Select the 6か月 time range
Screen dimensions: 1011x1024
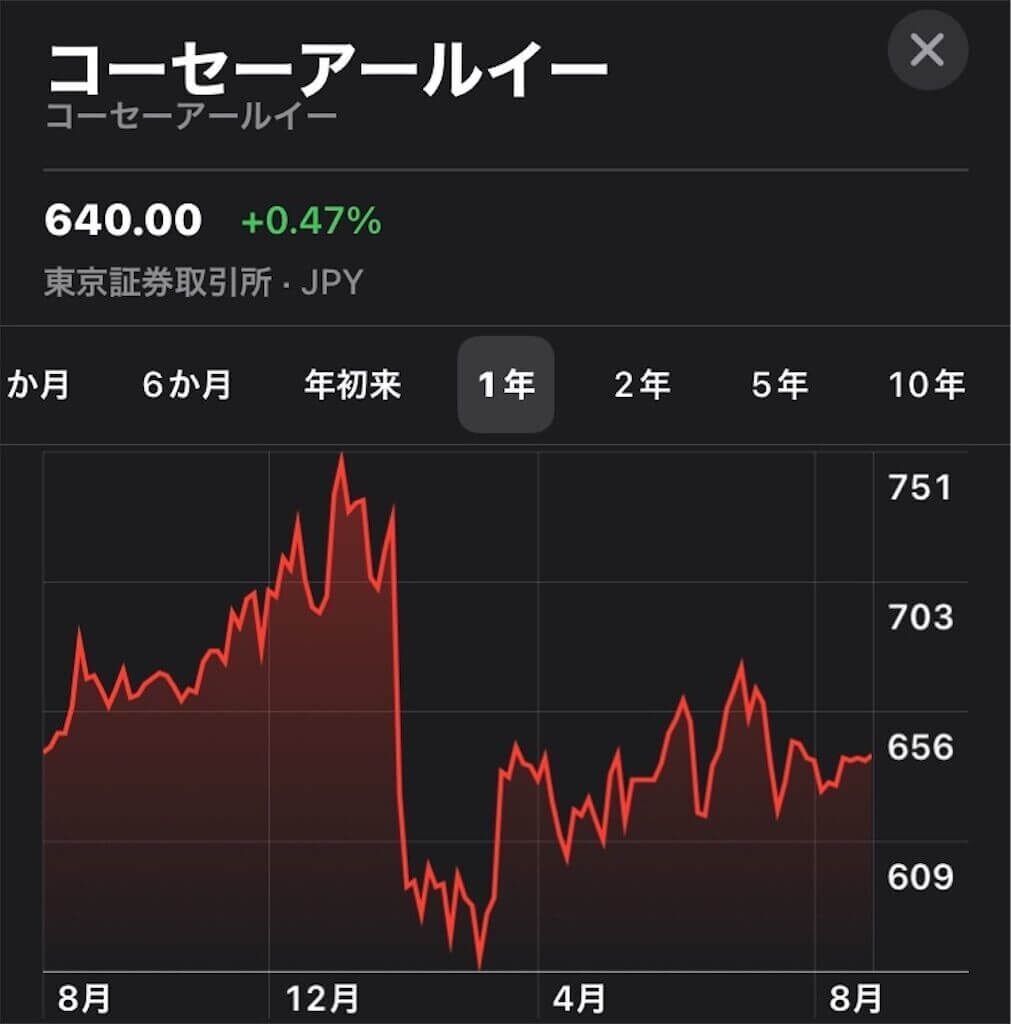(x=187, y=385)
